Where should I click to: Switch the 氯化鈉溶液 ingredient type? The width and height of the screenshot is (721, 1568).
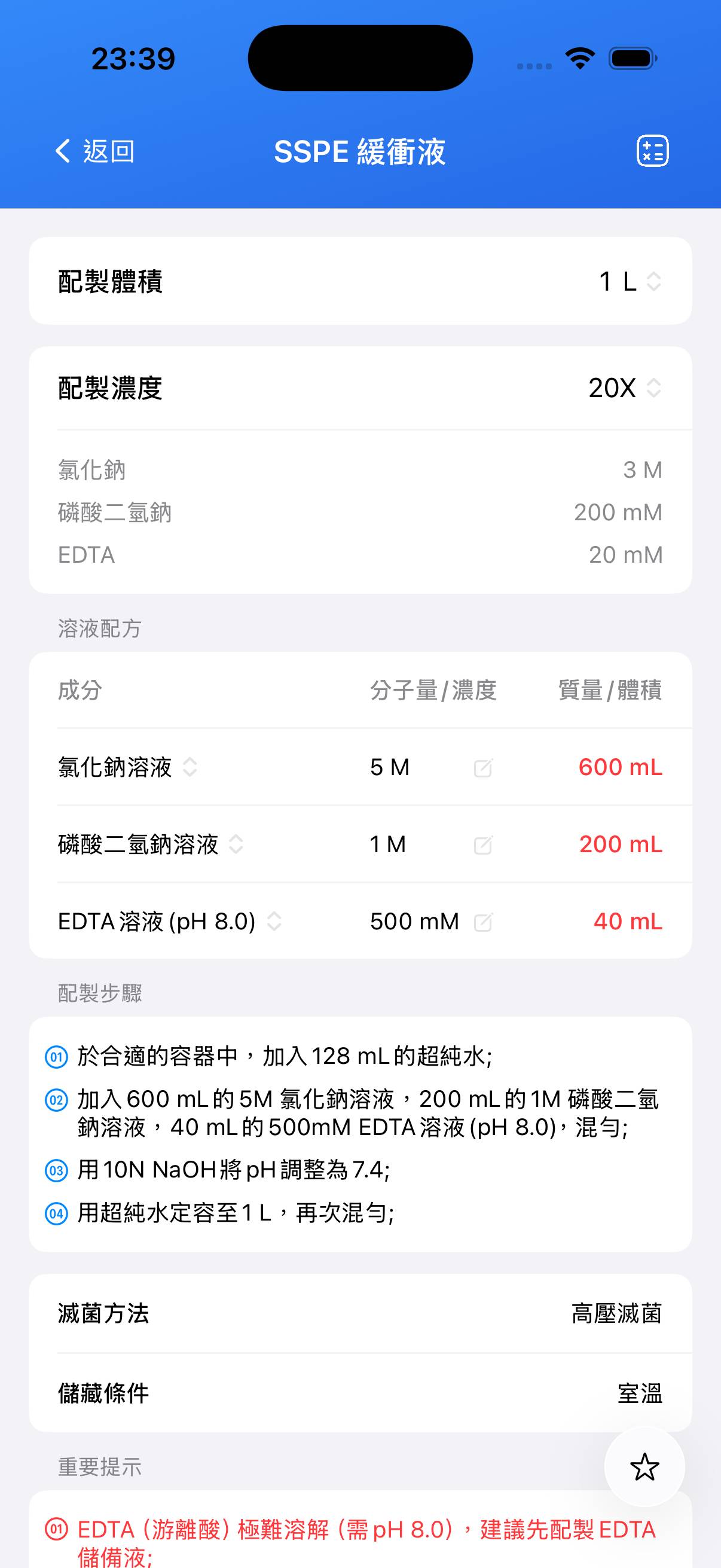(190, 767)
